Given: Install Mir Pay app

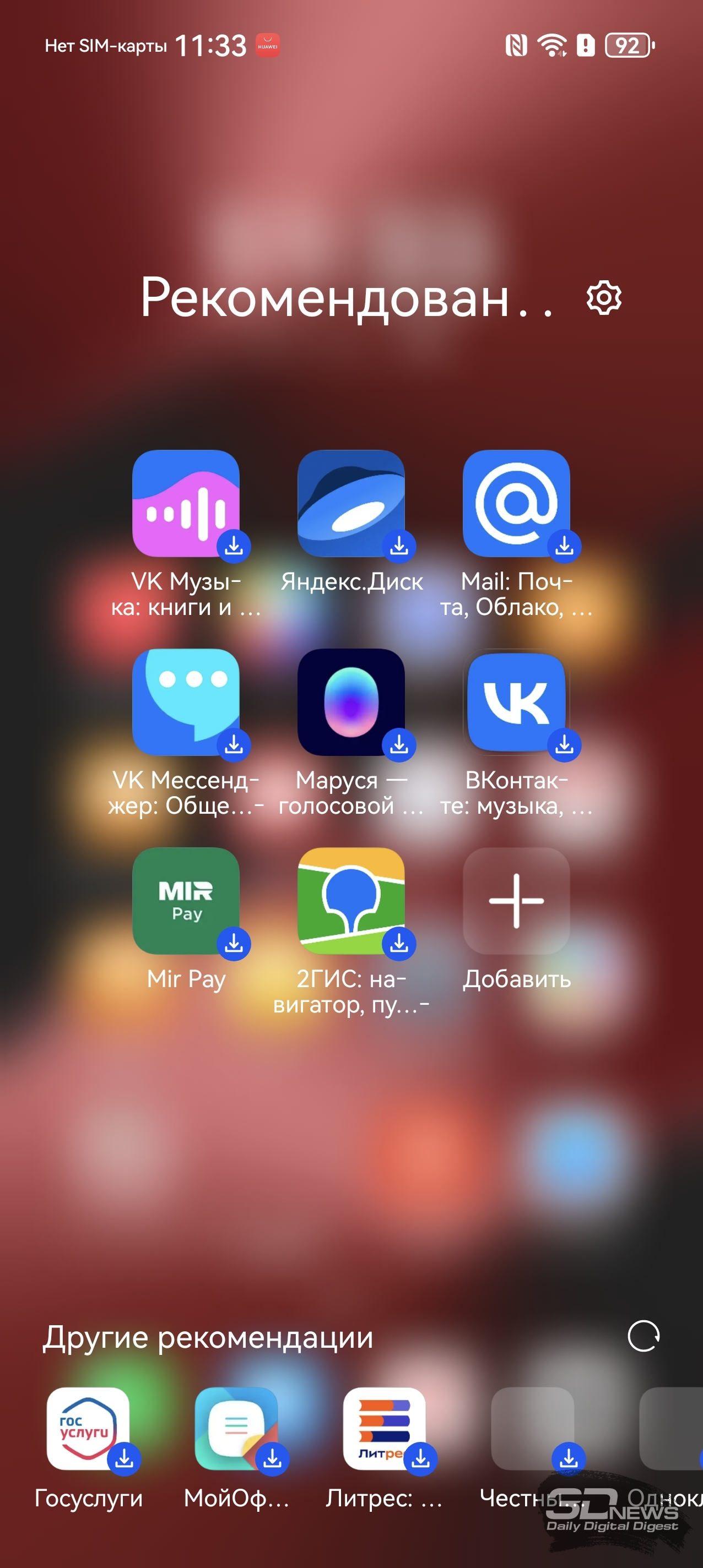Looking at the screenshot, I should pyautogui.click(x=186, y=901).
